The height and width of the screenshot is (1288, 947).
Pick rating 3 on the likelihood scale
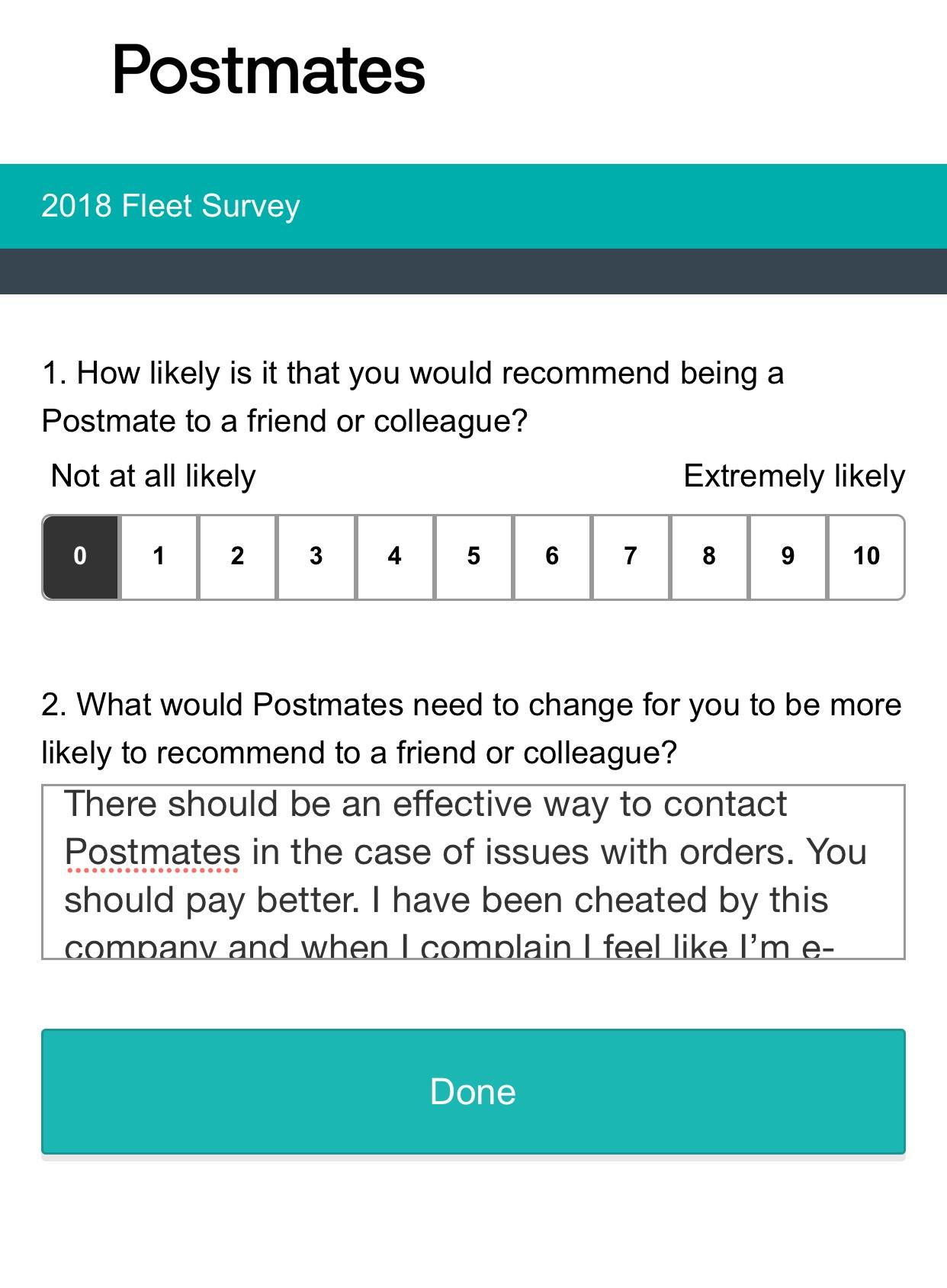coord(316,556)
